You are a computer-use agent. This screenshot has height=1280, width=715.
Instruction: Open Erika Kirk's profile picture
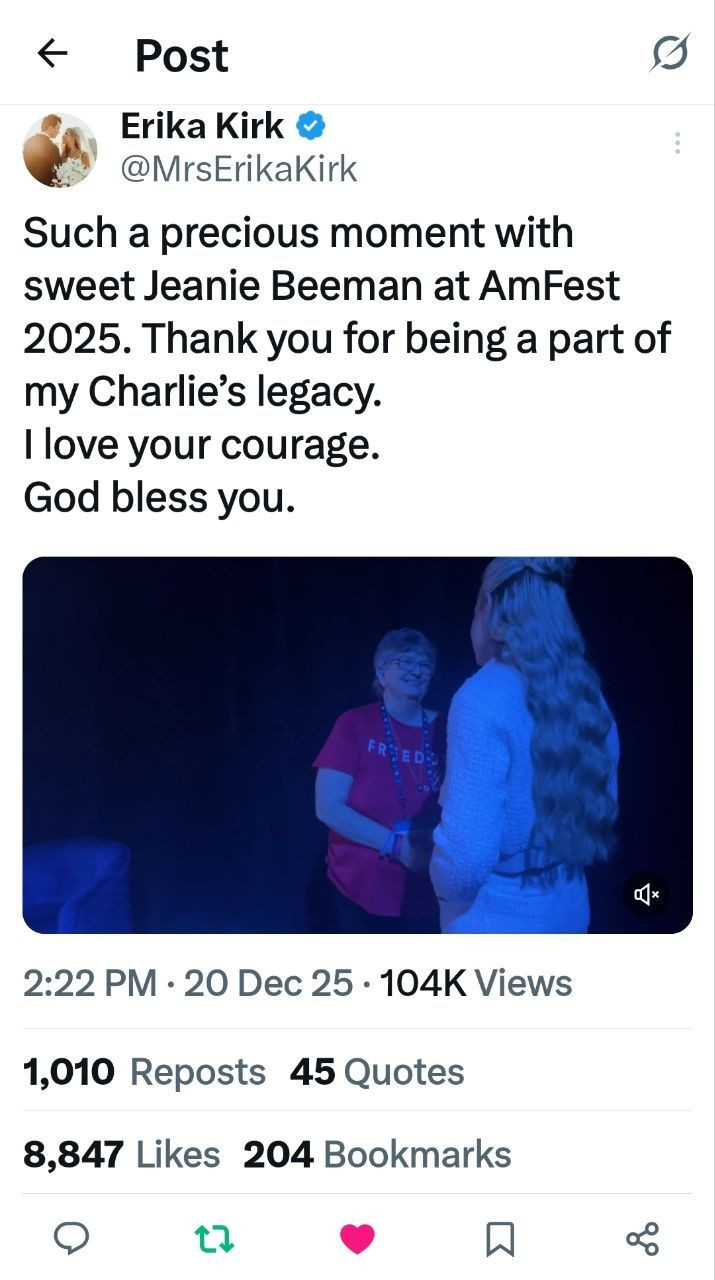click(x=60, y=150)
